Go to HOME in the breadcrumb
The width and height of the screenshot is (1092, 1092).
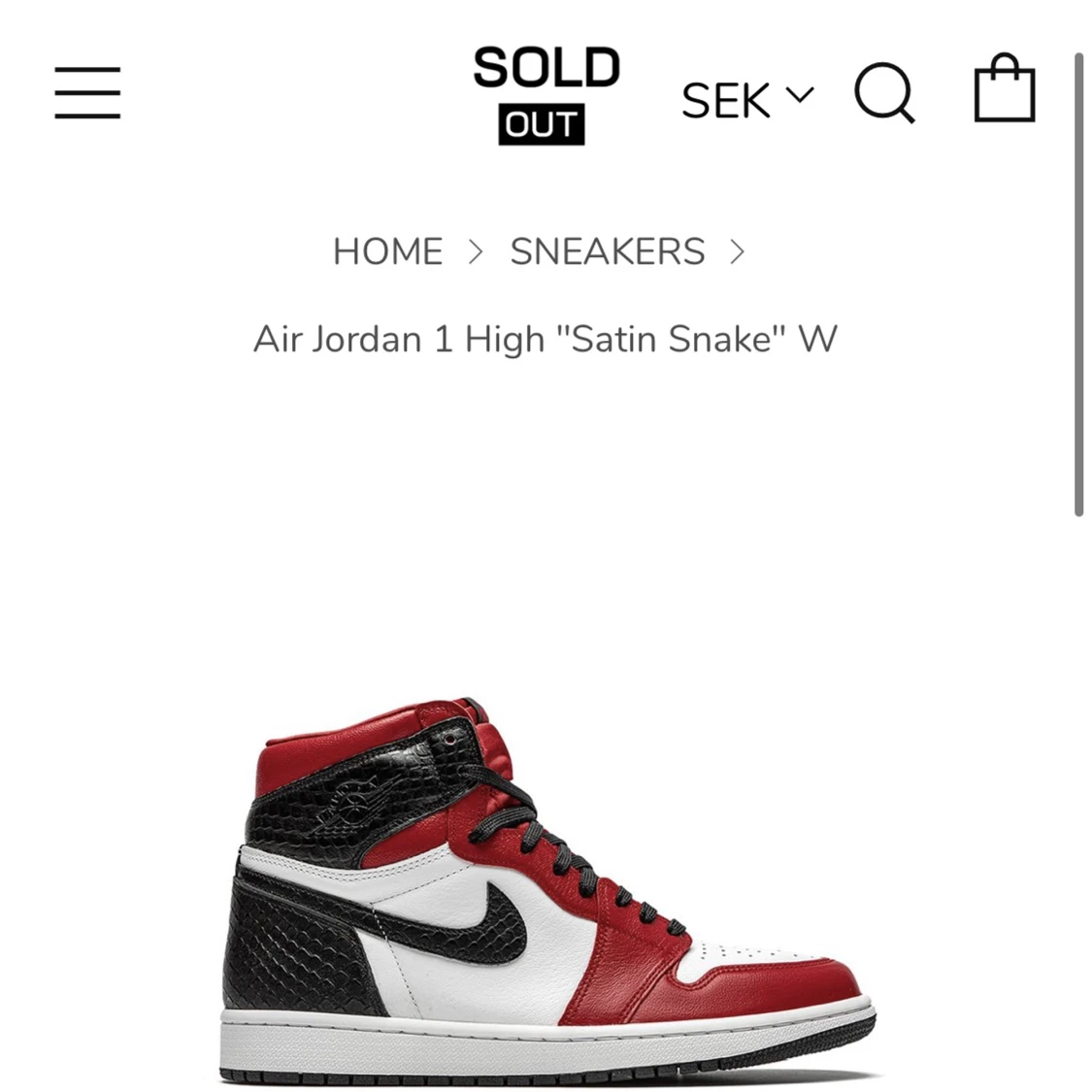(x=387, y=251)
